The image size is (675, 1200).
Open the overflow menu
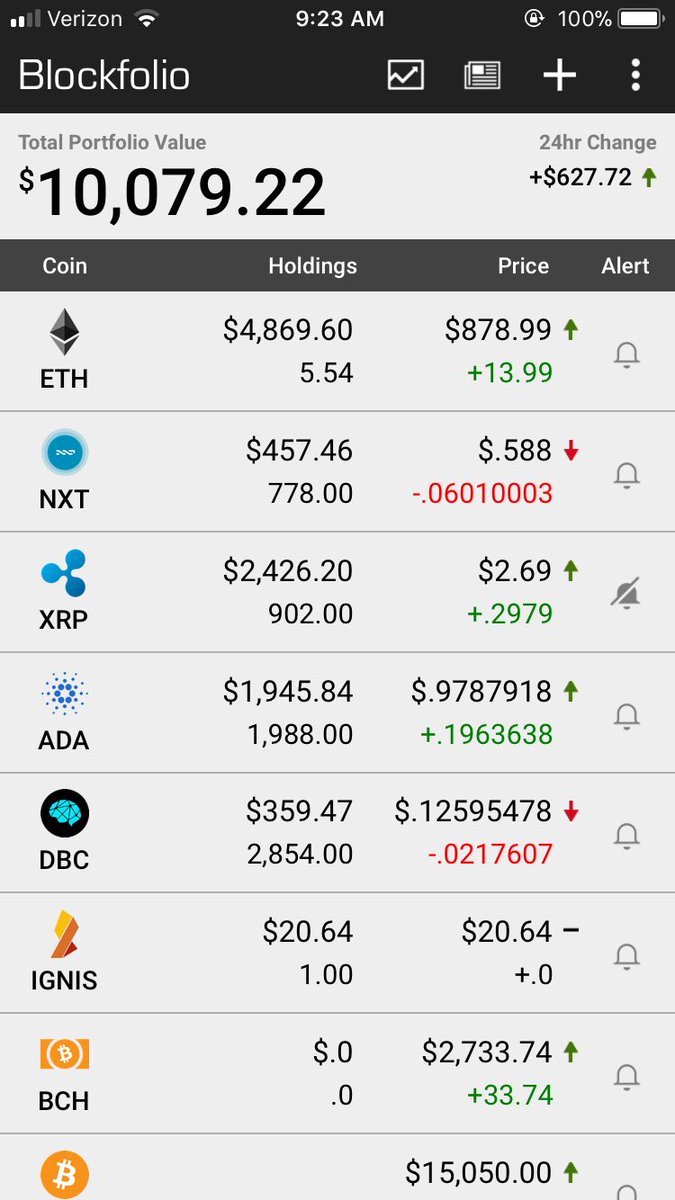pyautogui.click(x=636, y=76)
